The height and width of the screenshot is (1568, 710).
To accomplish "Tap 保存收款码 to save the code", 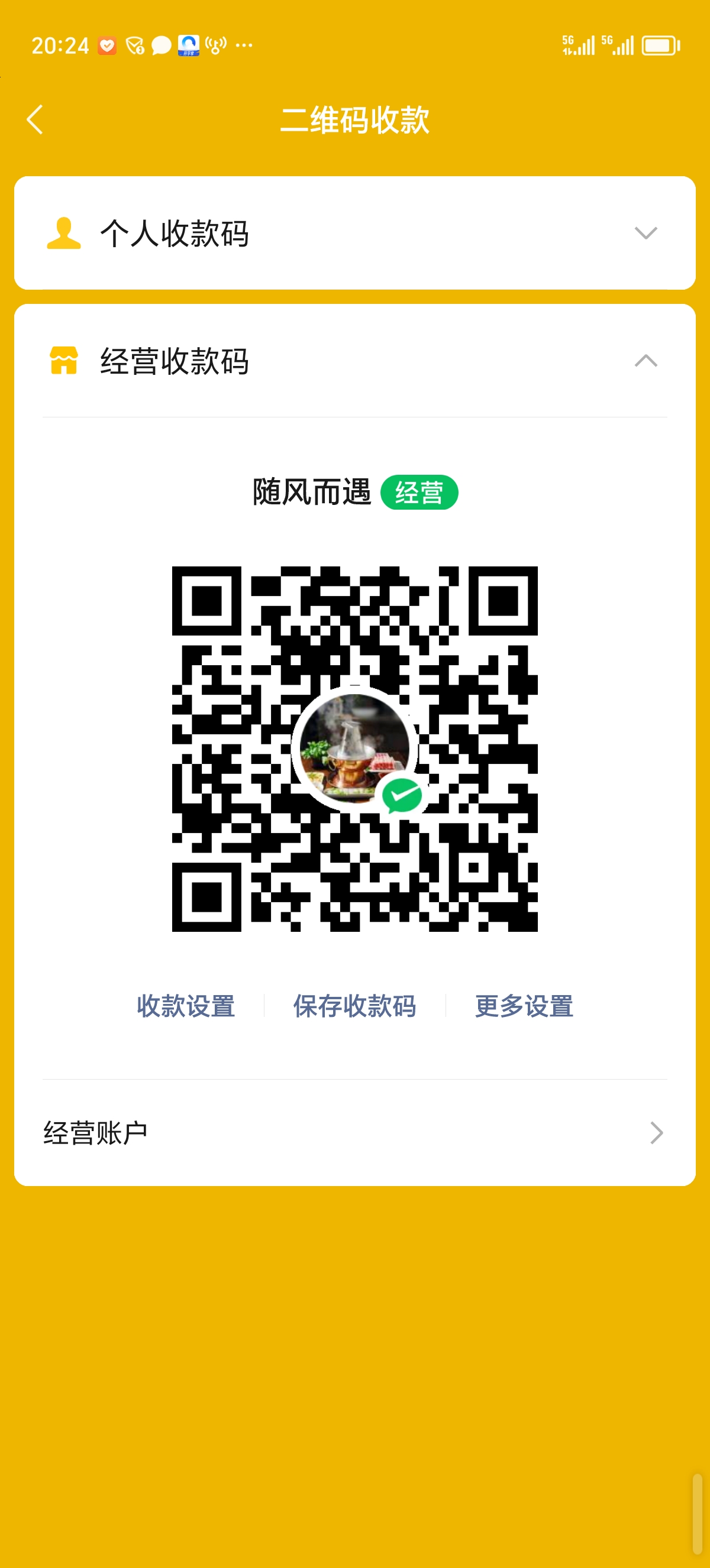I will 354,1006.
